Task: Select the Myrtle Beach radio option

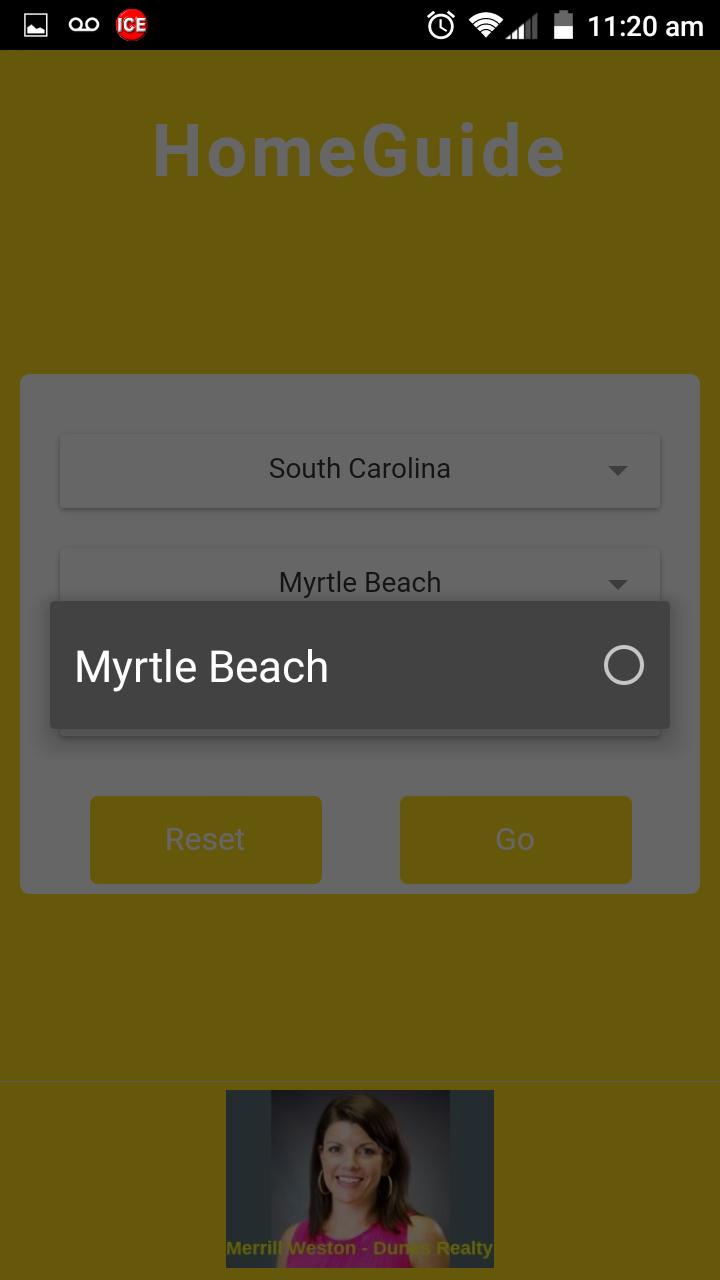Action: pos(623,666)
